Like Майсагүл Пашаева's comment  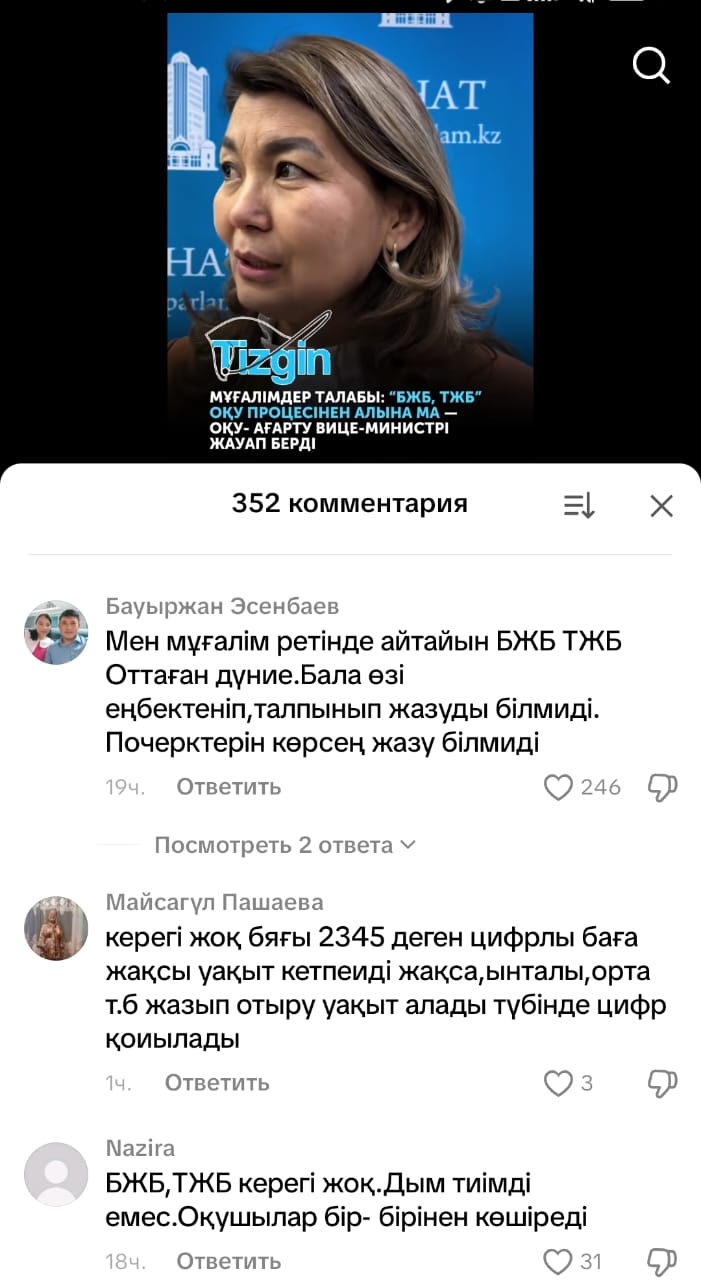[557, 1083]
